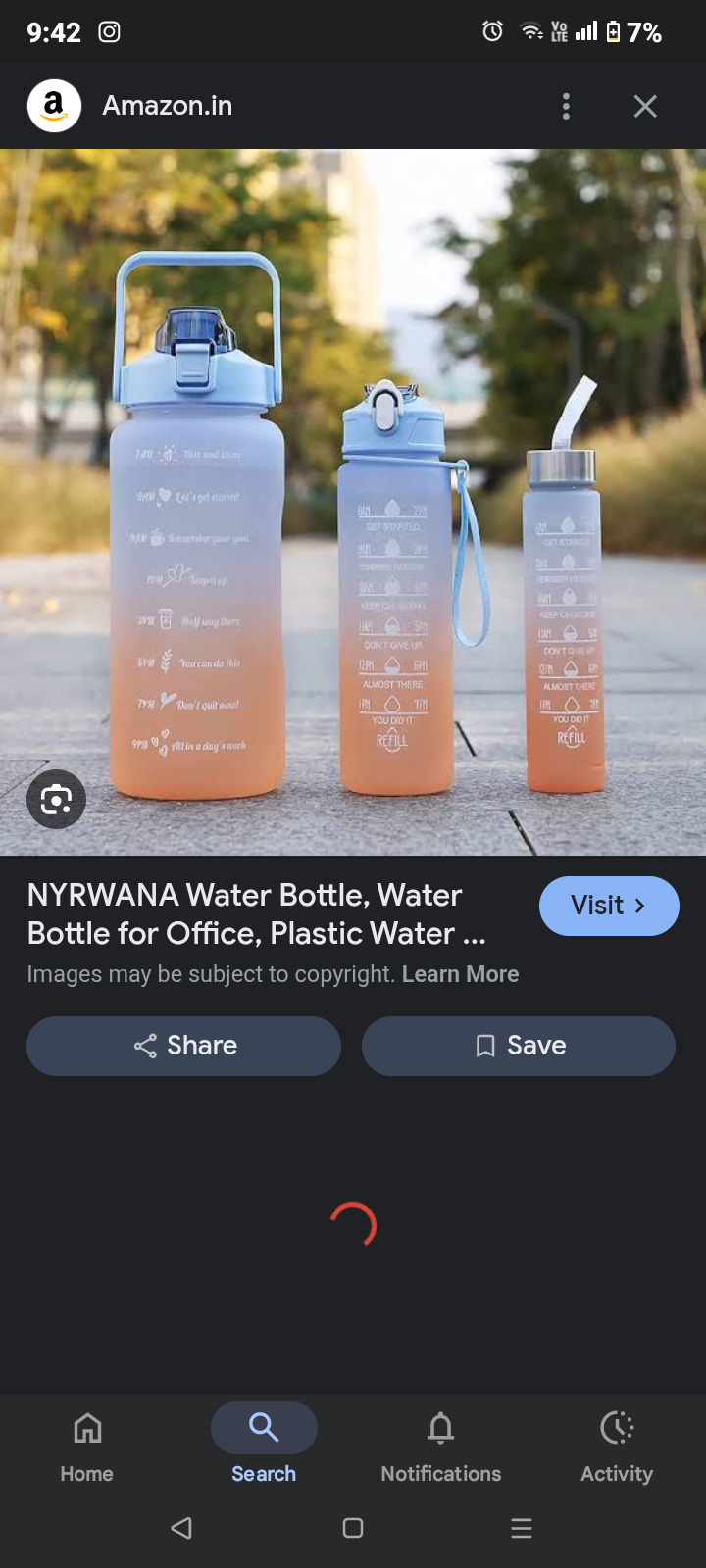This screenshot has height=1568, width=706.
Task: Open recent apps from navigation bar
Action: tap(522, 1528)
